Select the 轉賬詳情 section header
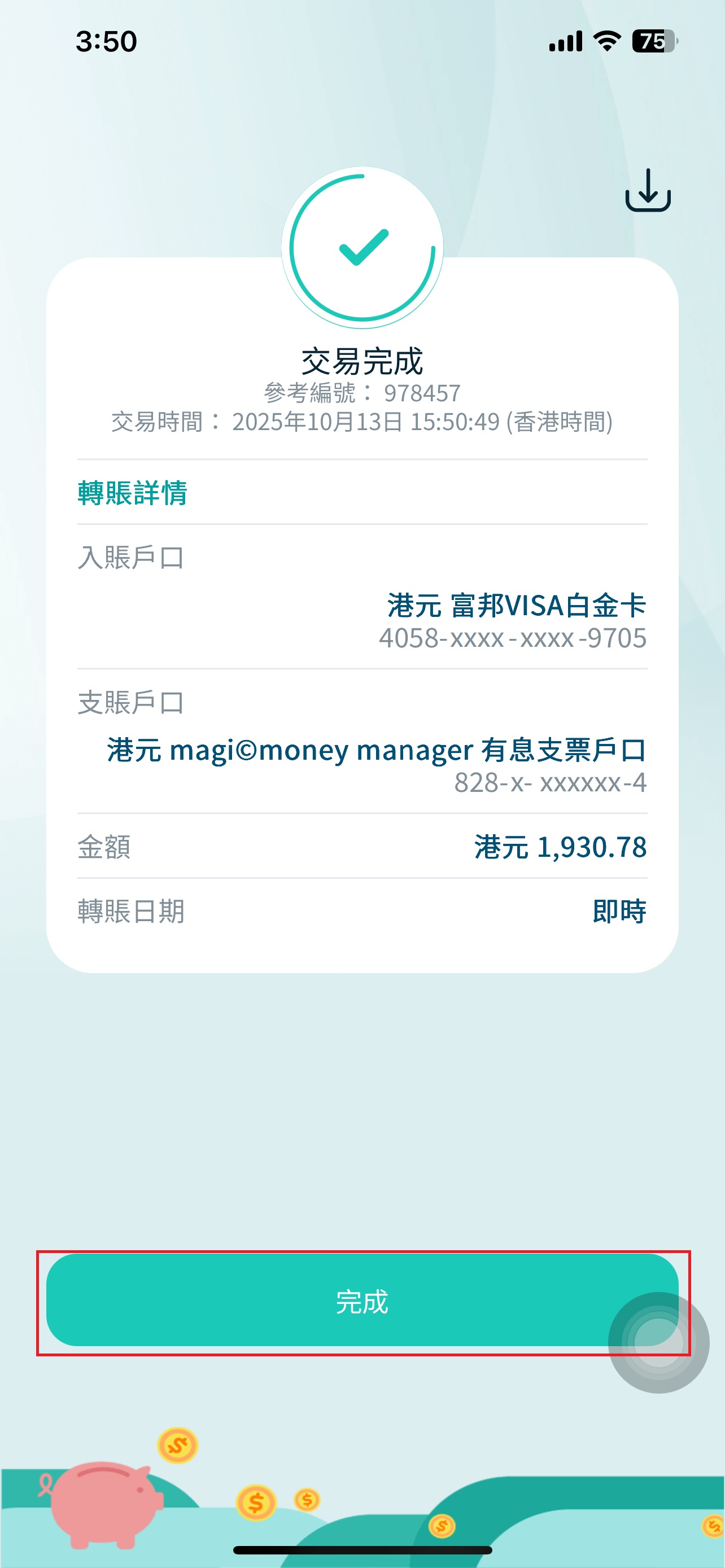The image size is (725, 1568). 133,493
